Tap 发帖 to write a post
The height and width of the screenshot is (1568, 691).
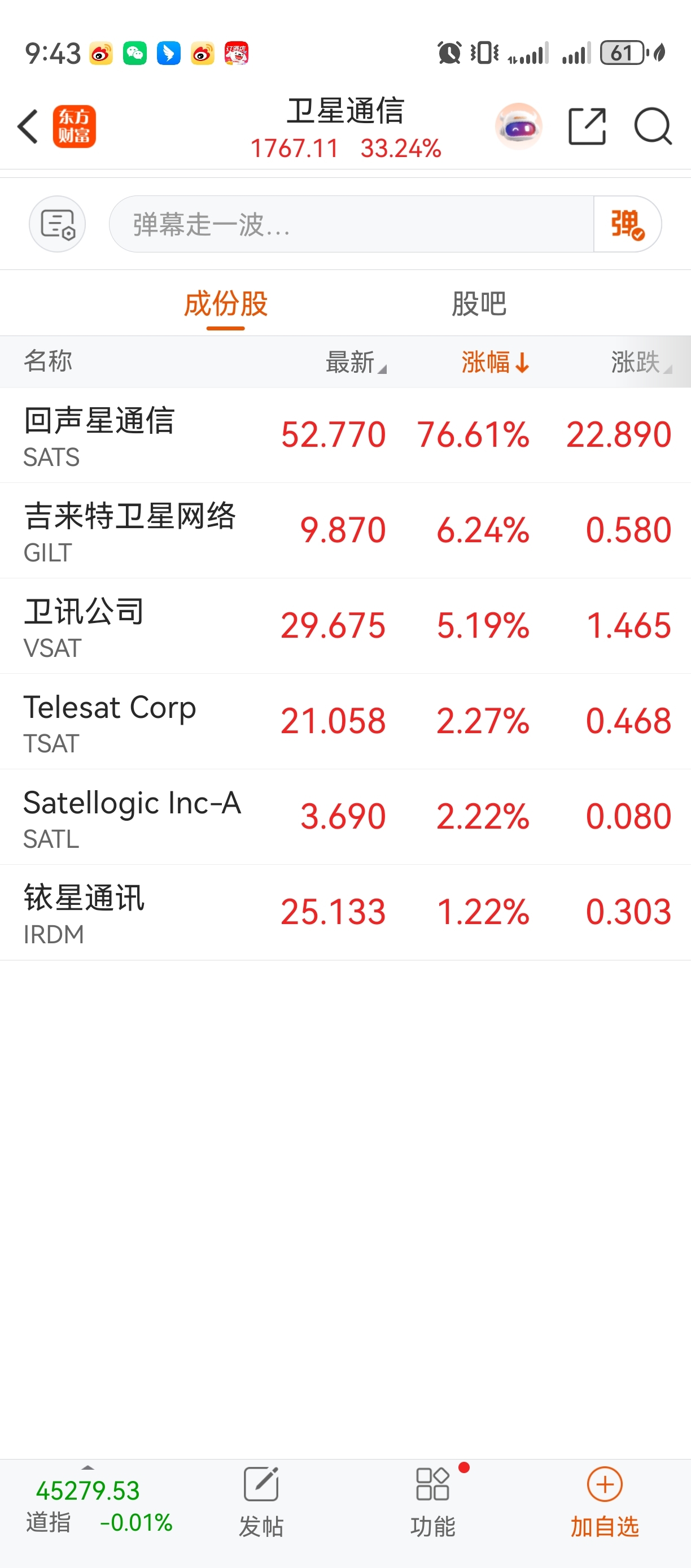tap(261, 1502)
